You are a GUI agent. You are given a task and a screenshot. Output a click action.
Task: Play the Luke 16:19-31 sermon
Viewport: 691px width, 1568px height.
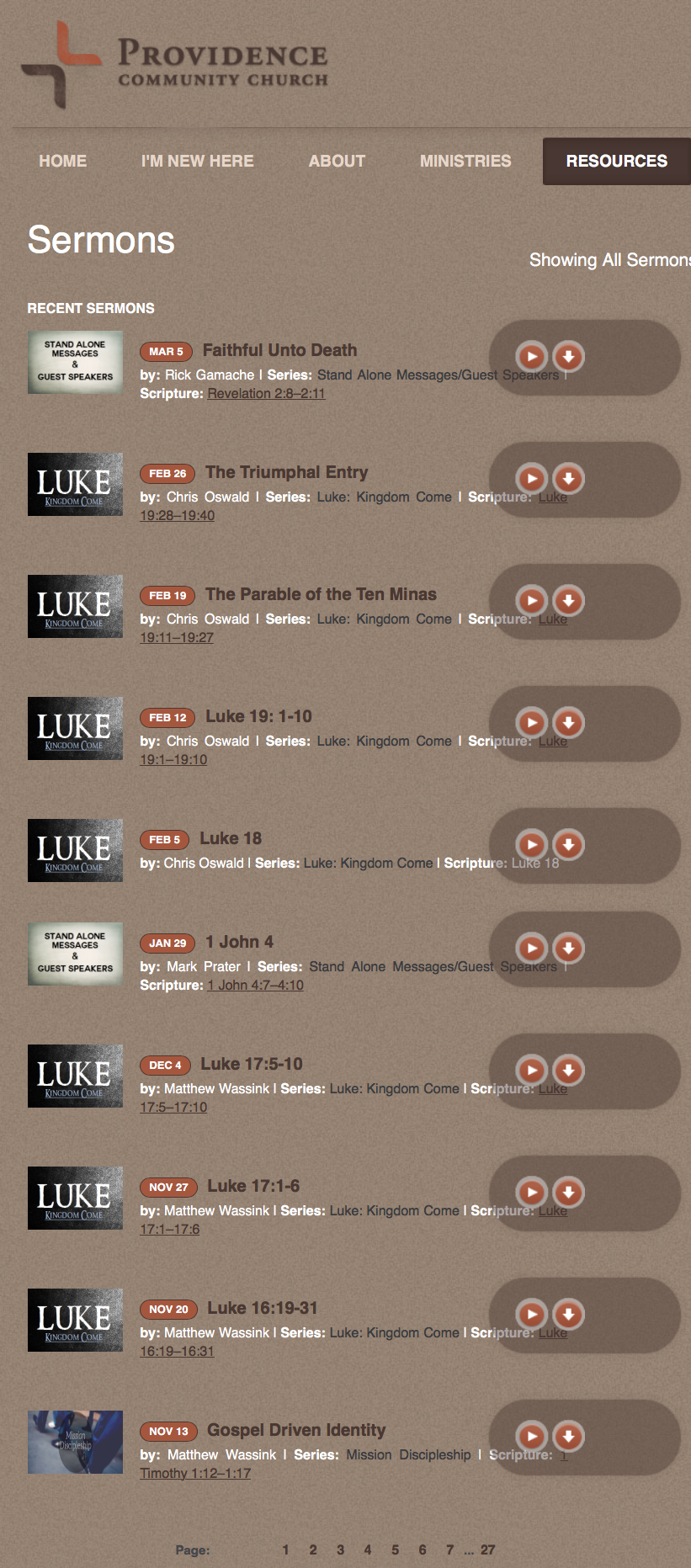tap(531, 1314)
